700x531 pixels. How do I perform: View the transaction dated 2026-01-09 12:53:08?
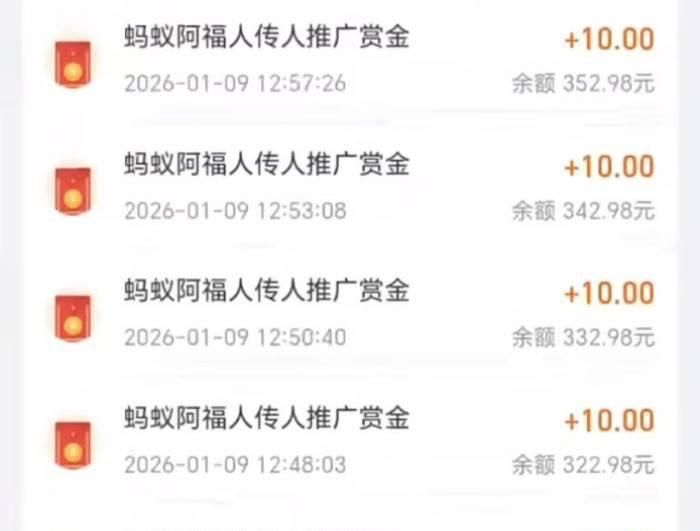click(350, 187)
